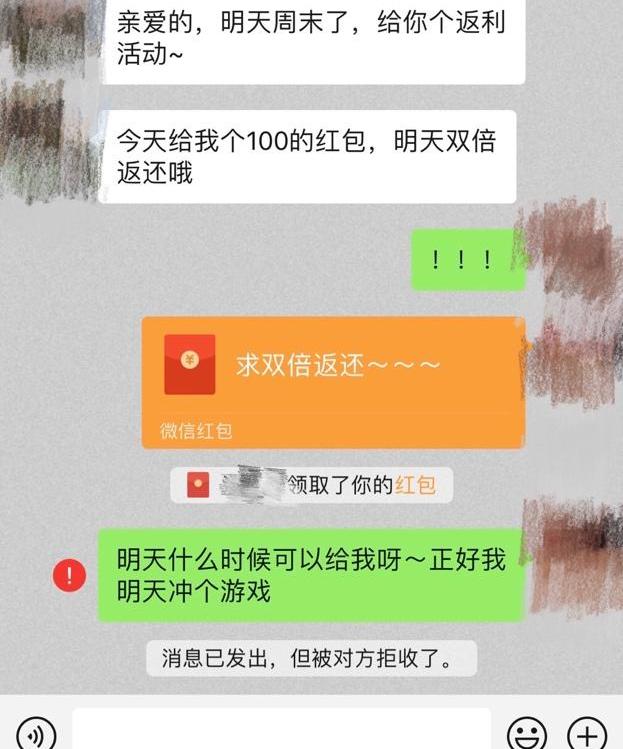
Task: Open the emoji picker
Action: (527, 735)
